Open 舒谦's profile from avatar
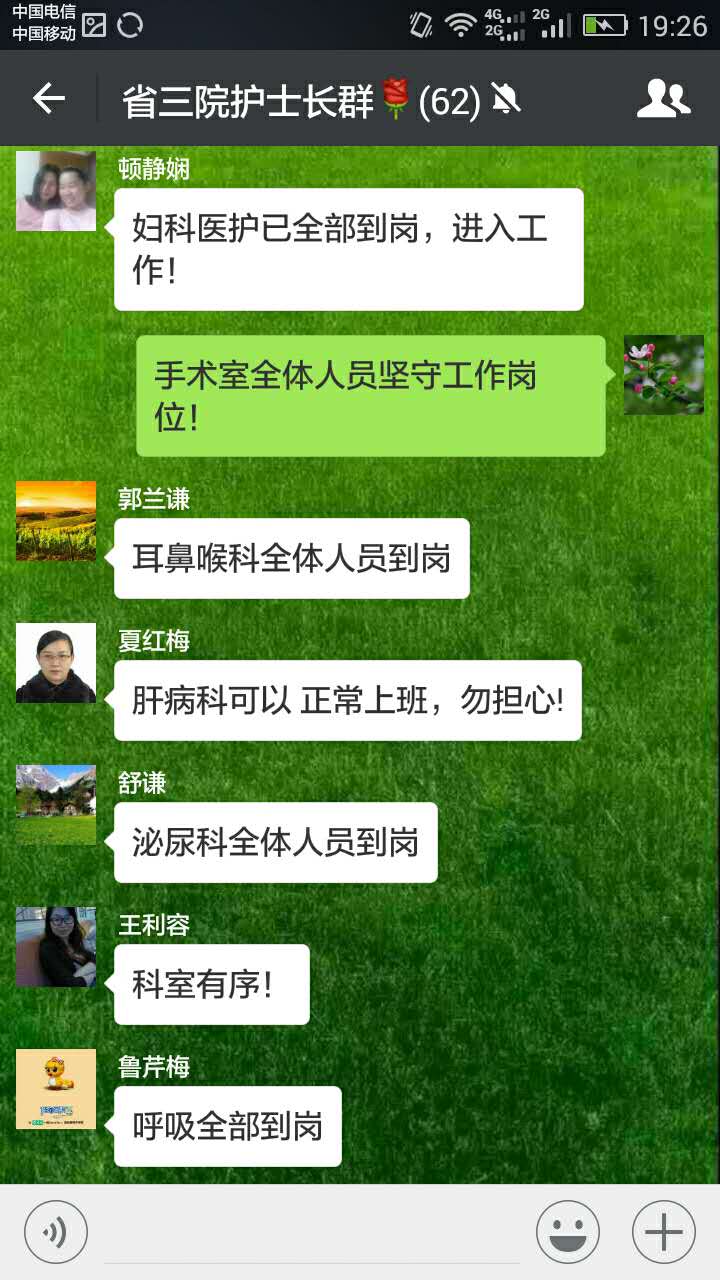 click(56, 805)
